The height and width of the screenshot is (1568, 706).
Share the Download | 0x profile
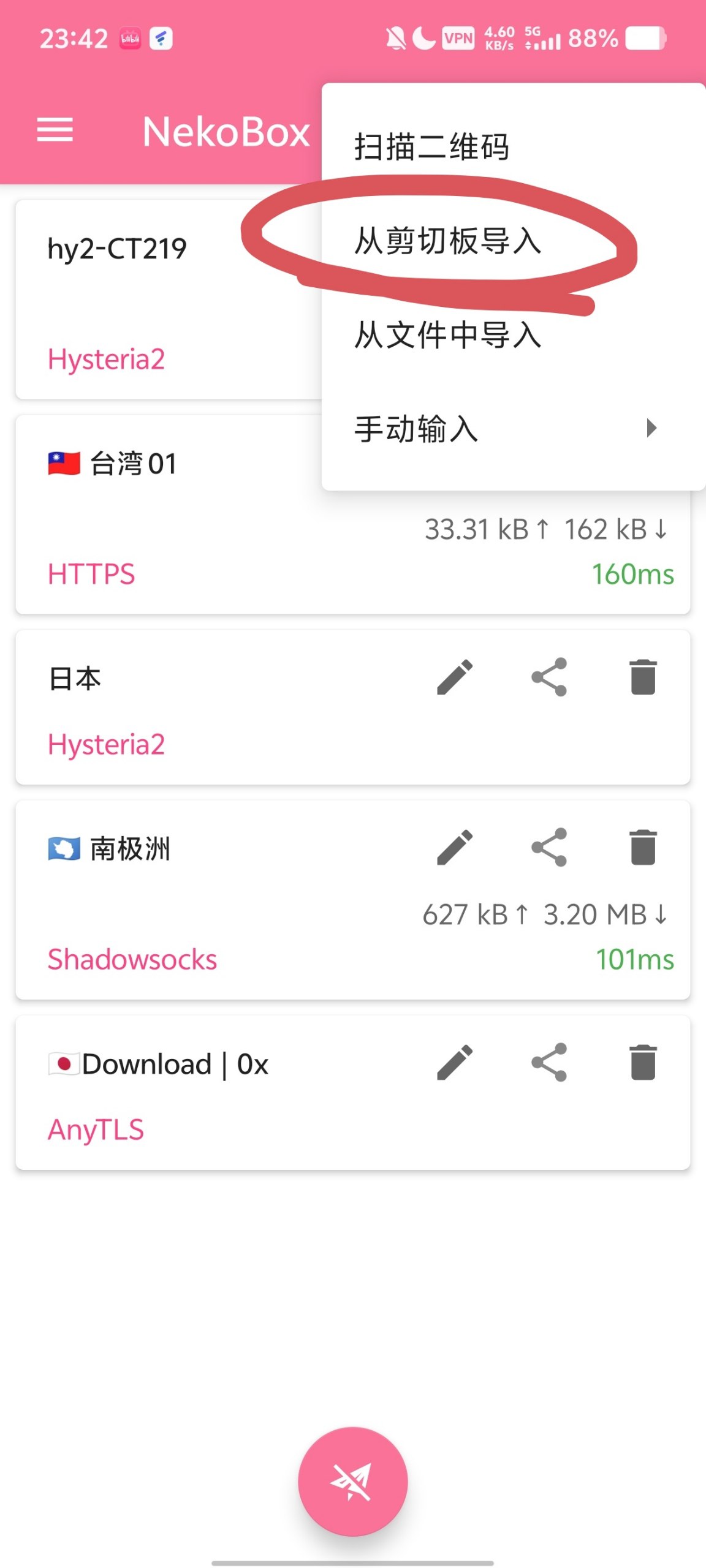(549, 1063)
